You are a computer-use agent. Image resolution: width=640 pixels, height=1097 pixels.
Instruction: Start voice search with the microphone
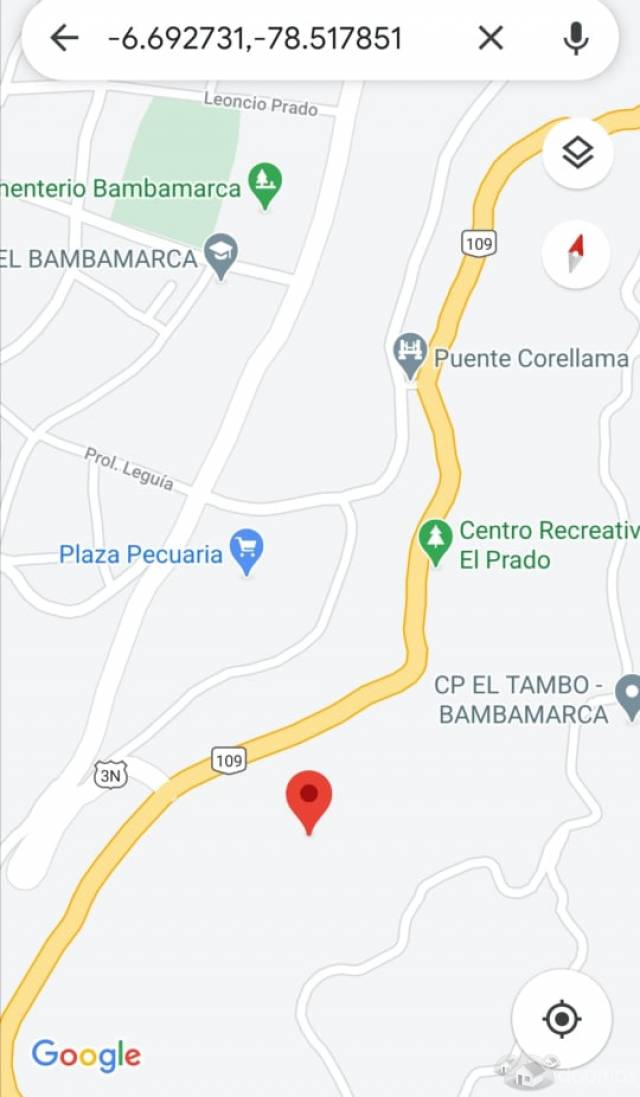(x=576, y=38)
